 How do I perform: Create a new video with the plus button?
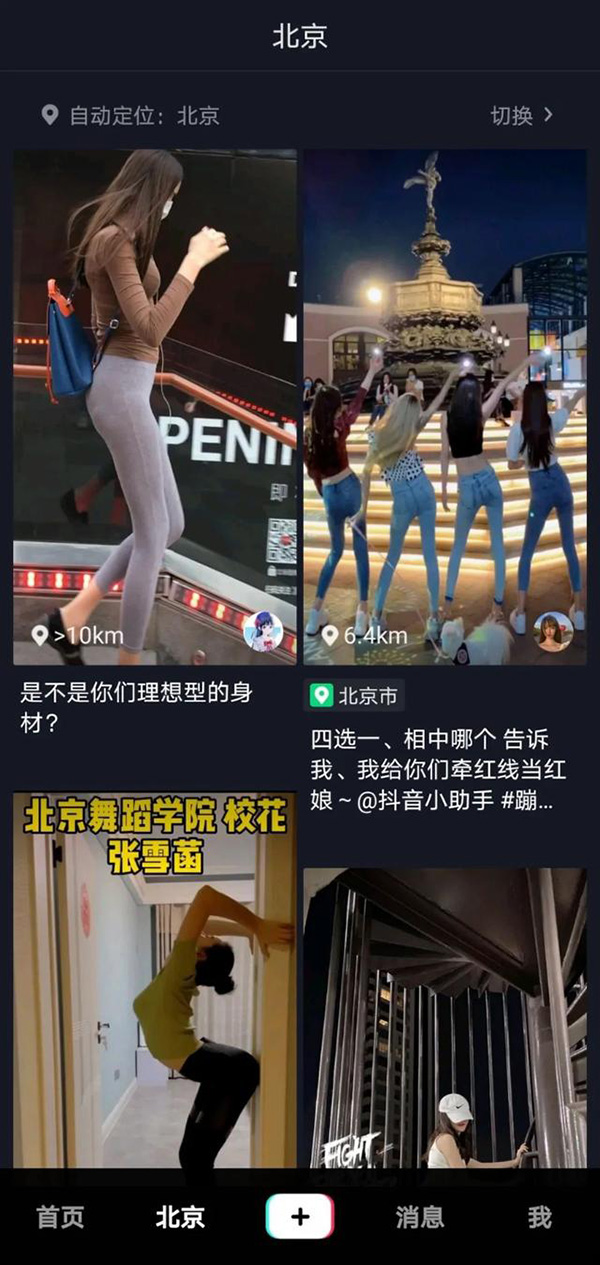tap(300, 1217)
